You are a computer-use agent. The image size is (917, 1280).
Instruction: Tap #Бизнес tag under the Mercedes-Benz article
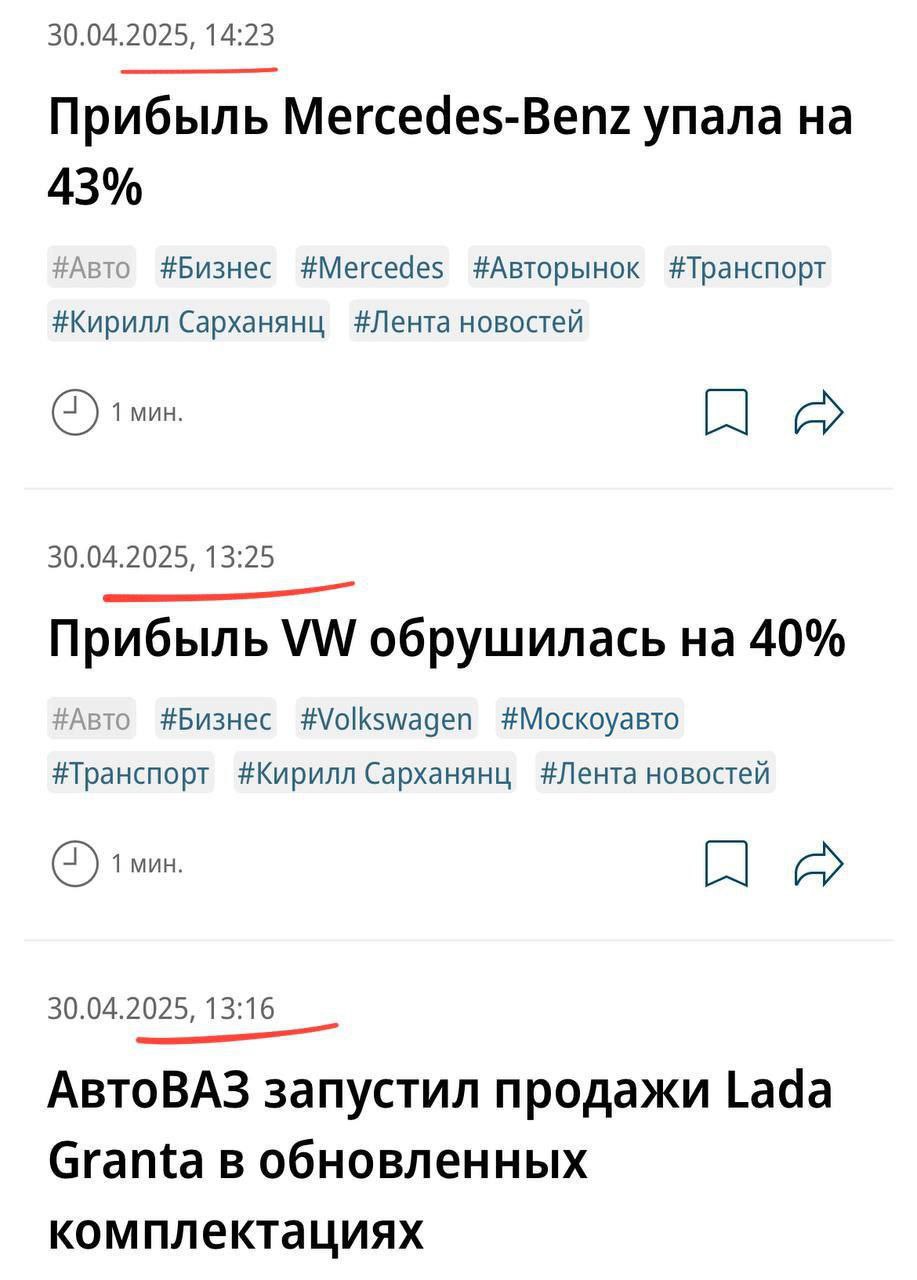215,267
